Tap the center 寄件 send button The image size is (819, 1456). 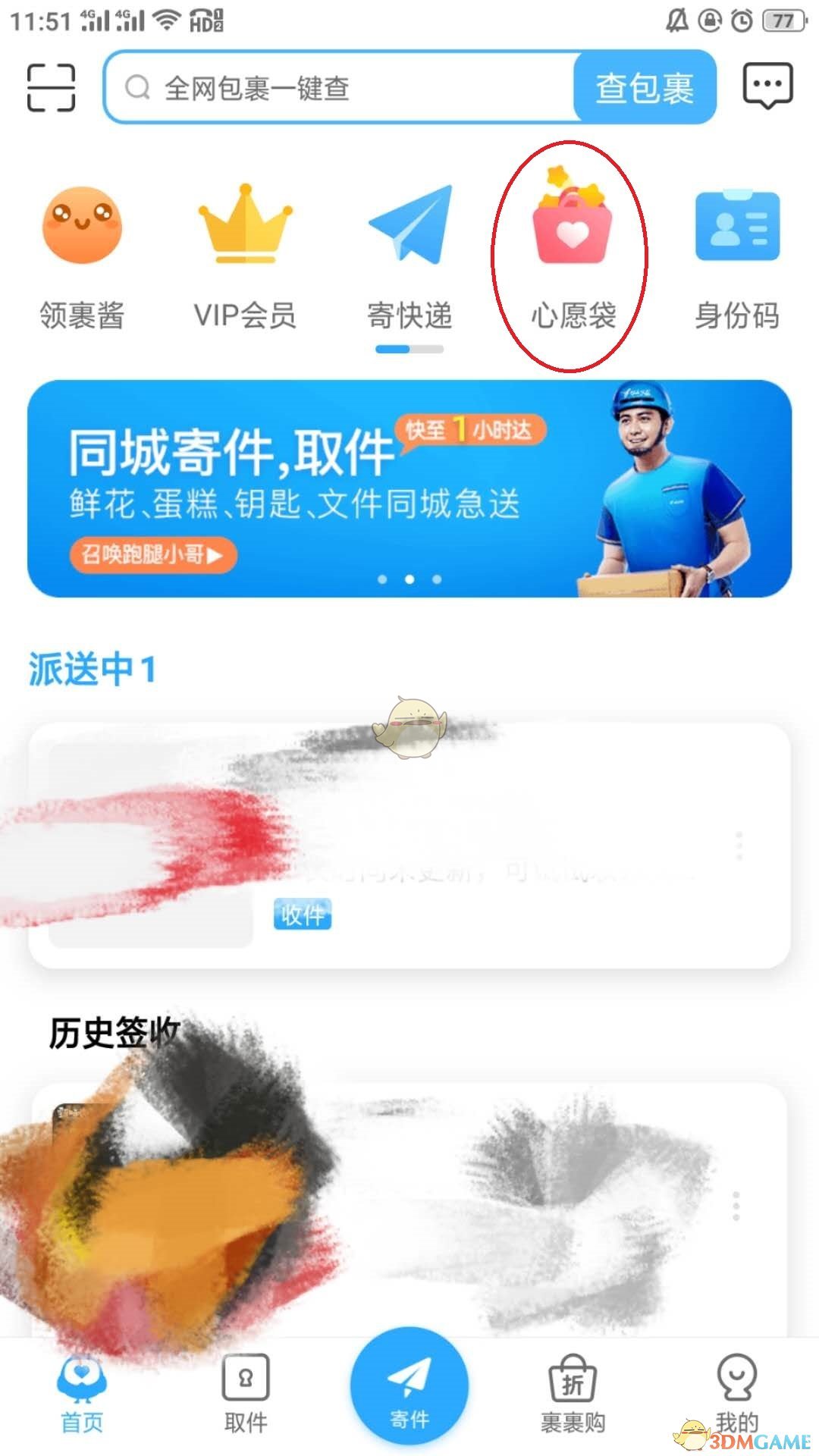(x=409, y=1386)
